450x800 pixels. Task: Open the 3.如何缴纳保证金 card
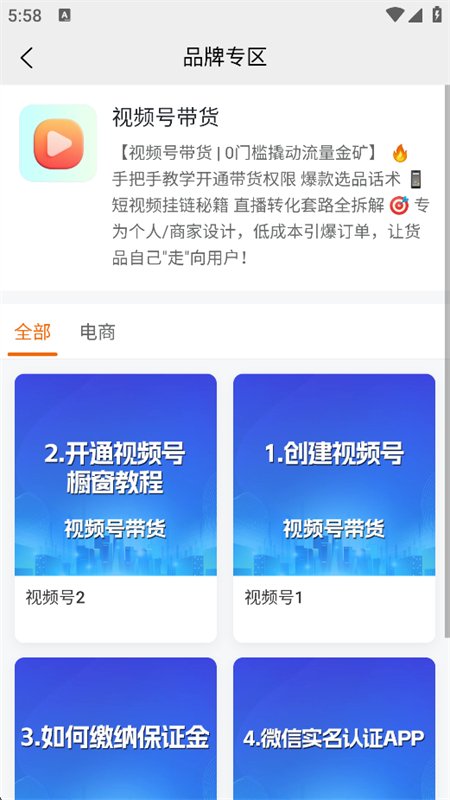[x=116, y=729]
